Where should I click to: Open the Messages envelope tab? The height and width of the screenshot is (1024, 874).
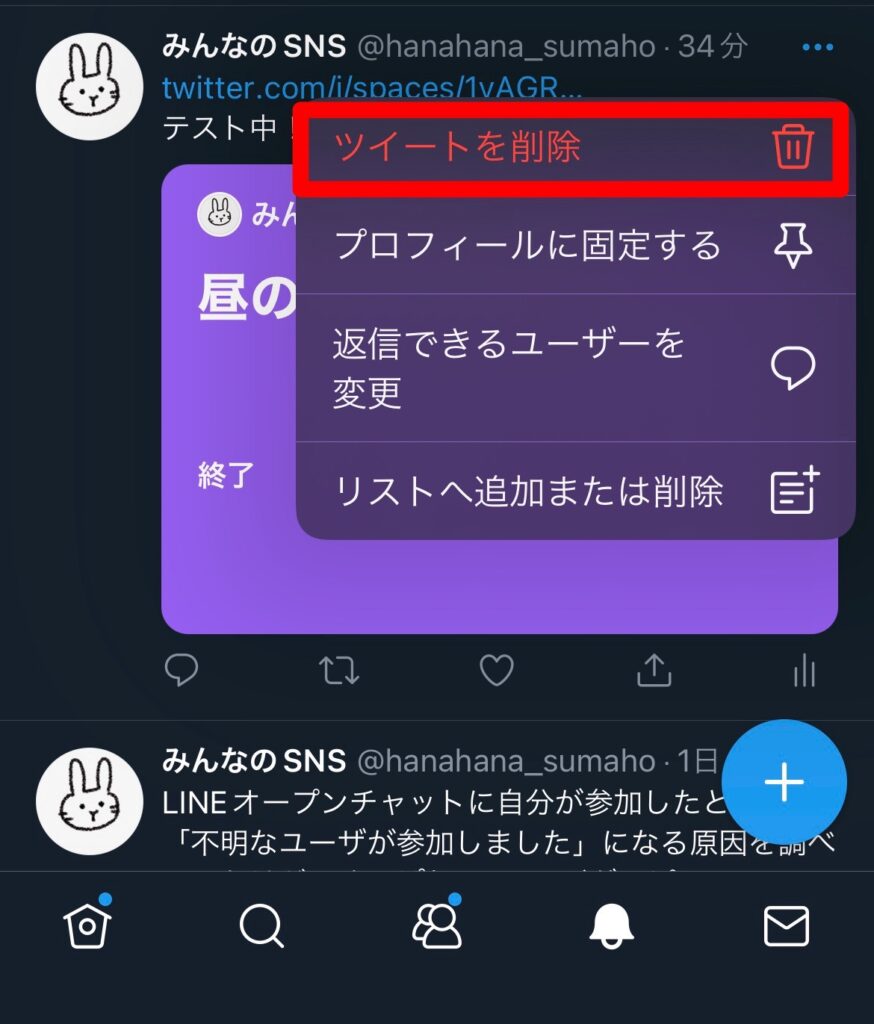point(786,926)
